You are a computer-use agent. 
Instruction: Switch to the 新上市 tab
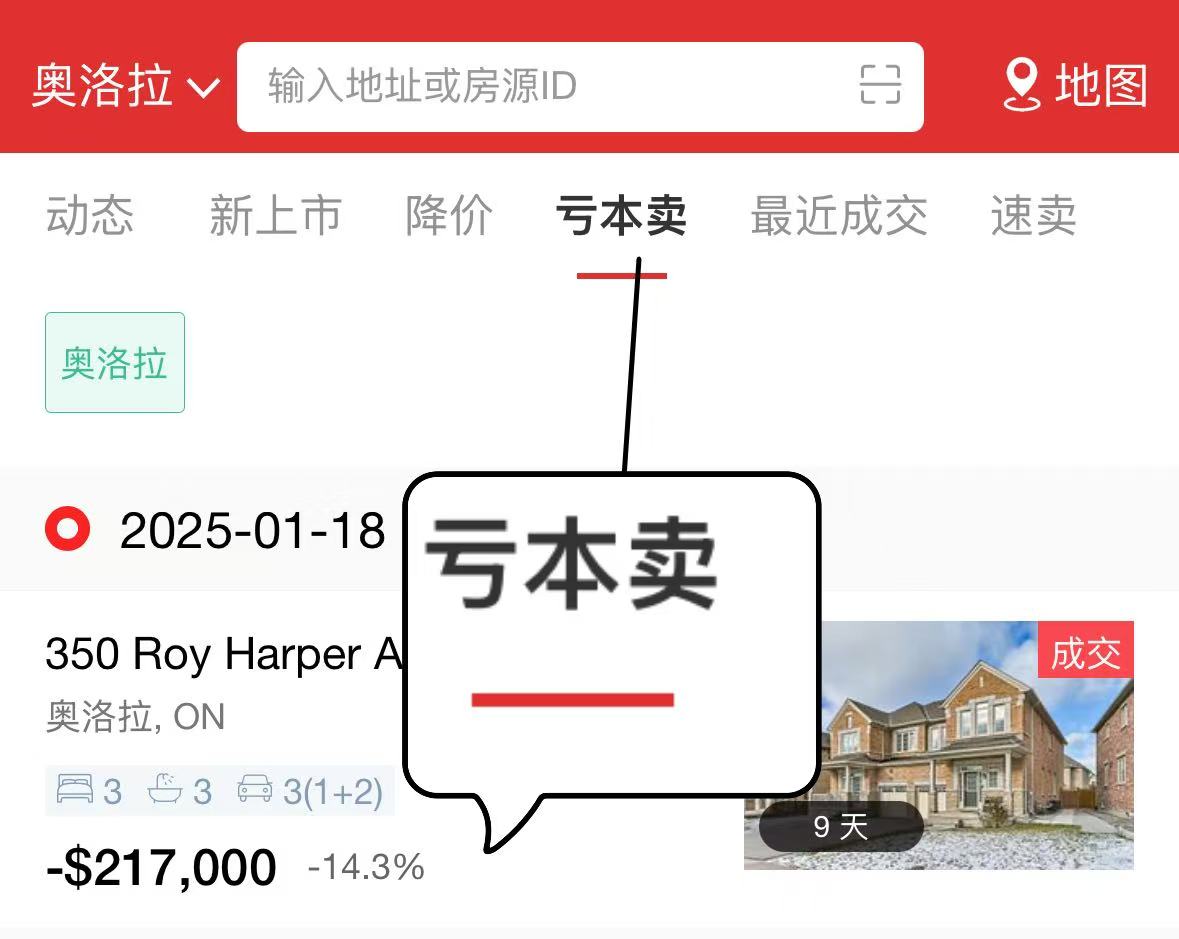(275, 215)
